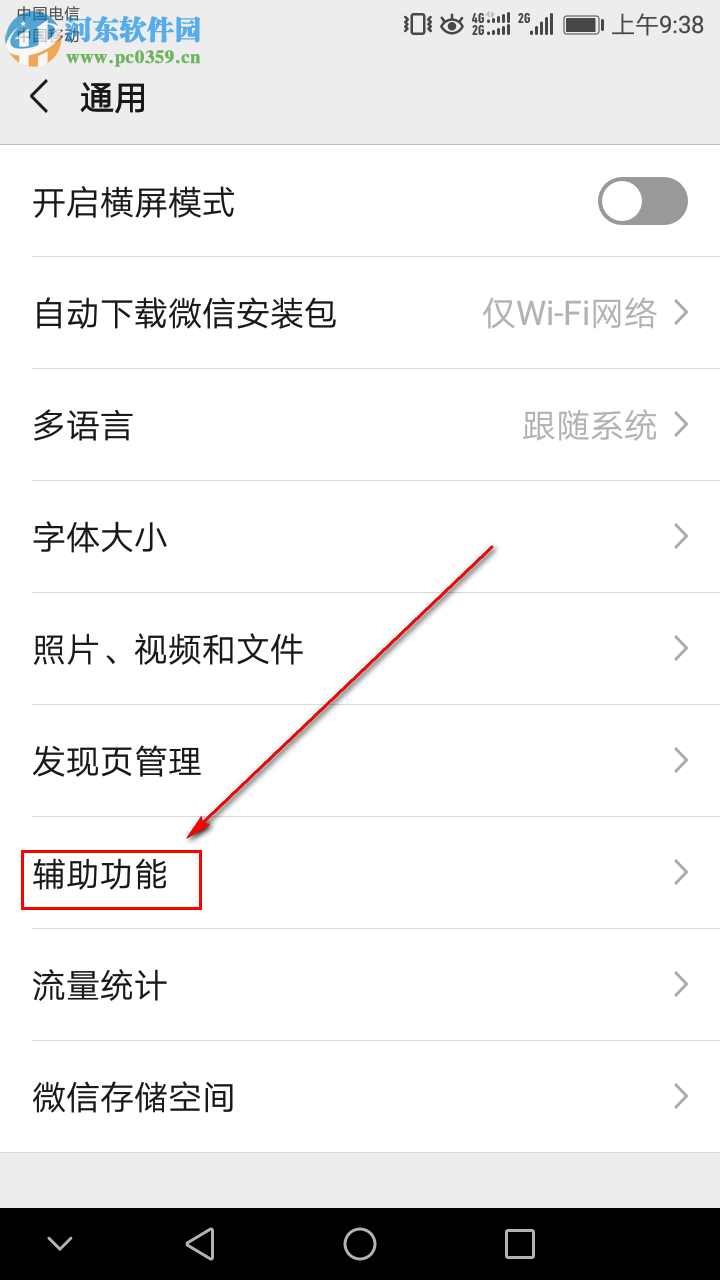Viewport: 720px width, 1280px height.
Task: Open 照片、视频和文件 settings row
Action: (360, 649)
